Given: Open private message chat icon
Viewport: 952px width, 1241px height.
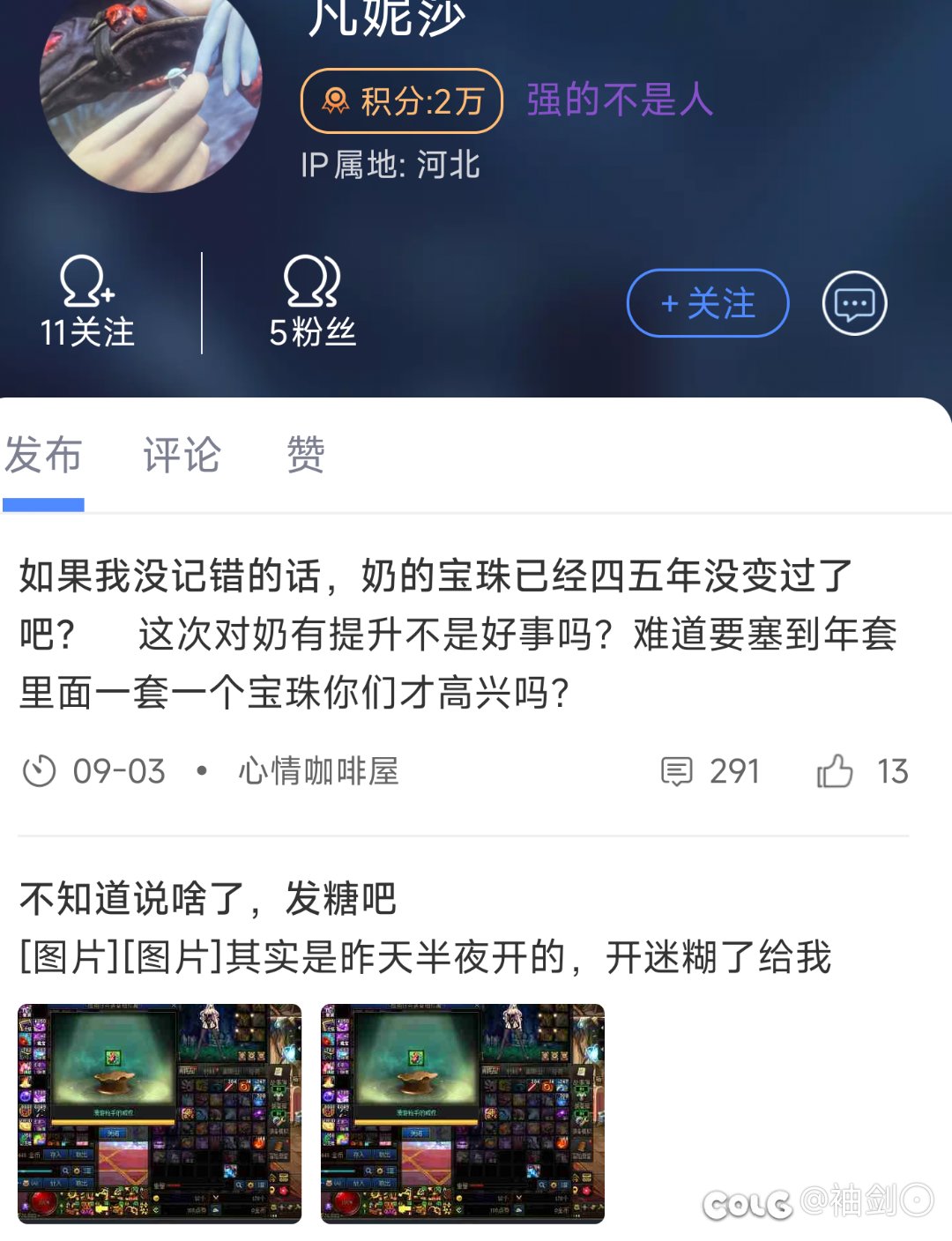Looking at the screenshot, I should coord(854,303).
